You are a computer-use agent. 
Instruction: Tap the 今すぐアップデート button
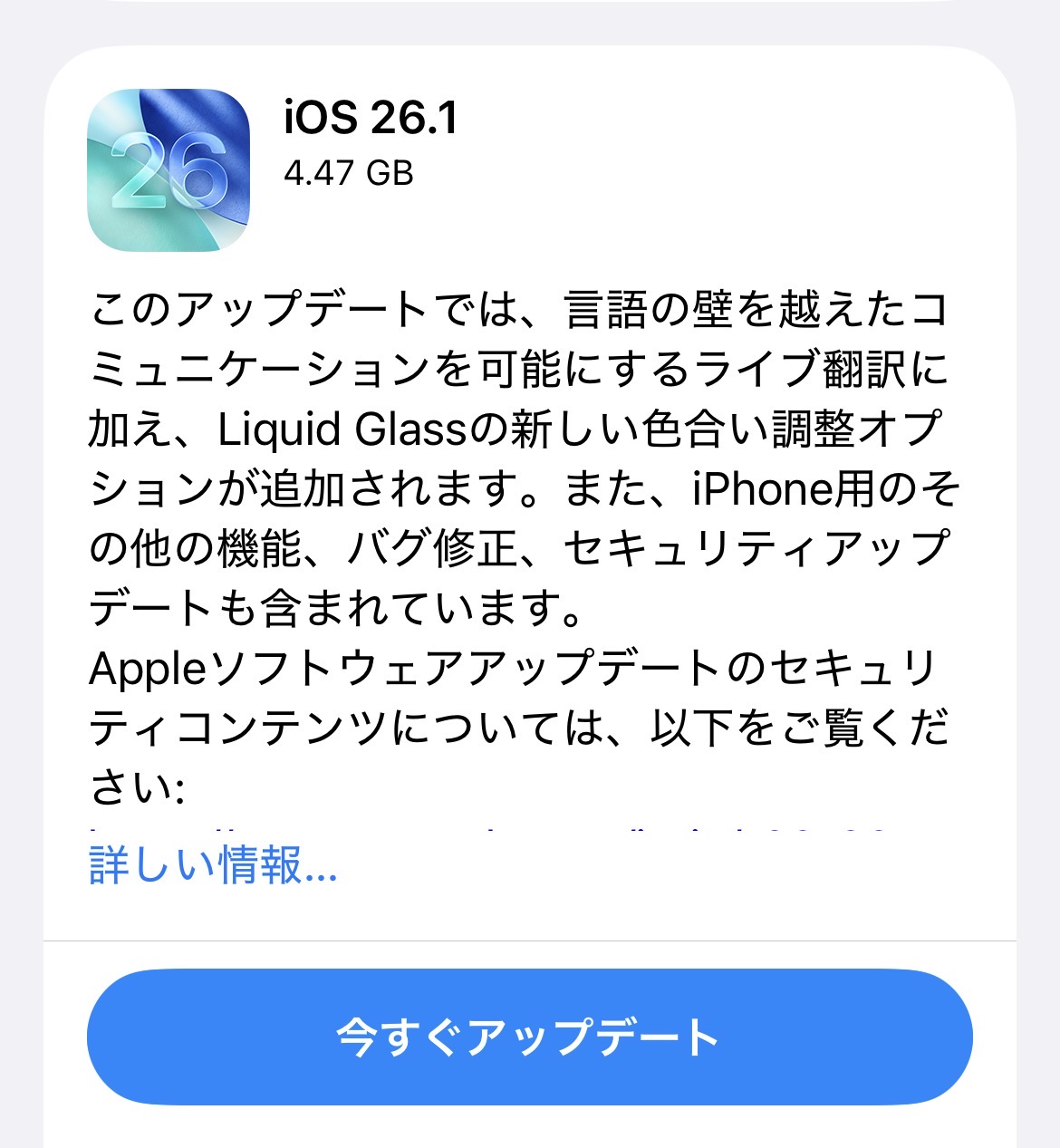pyautogui.click(x=529, y=1037)
